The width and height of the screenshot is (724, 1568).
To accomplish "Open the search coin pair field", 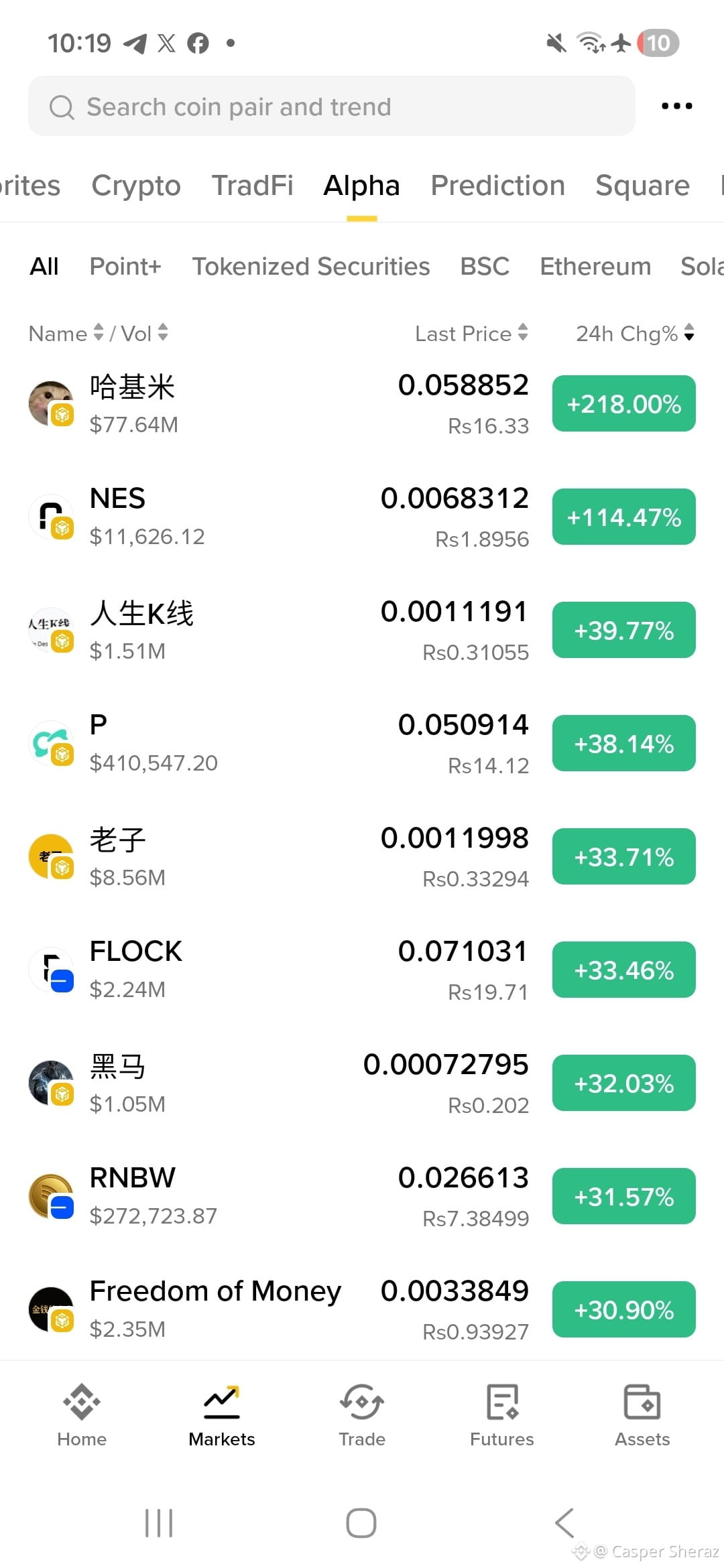I will click(x=331, y=106).
